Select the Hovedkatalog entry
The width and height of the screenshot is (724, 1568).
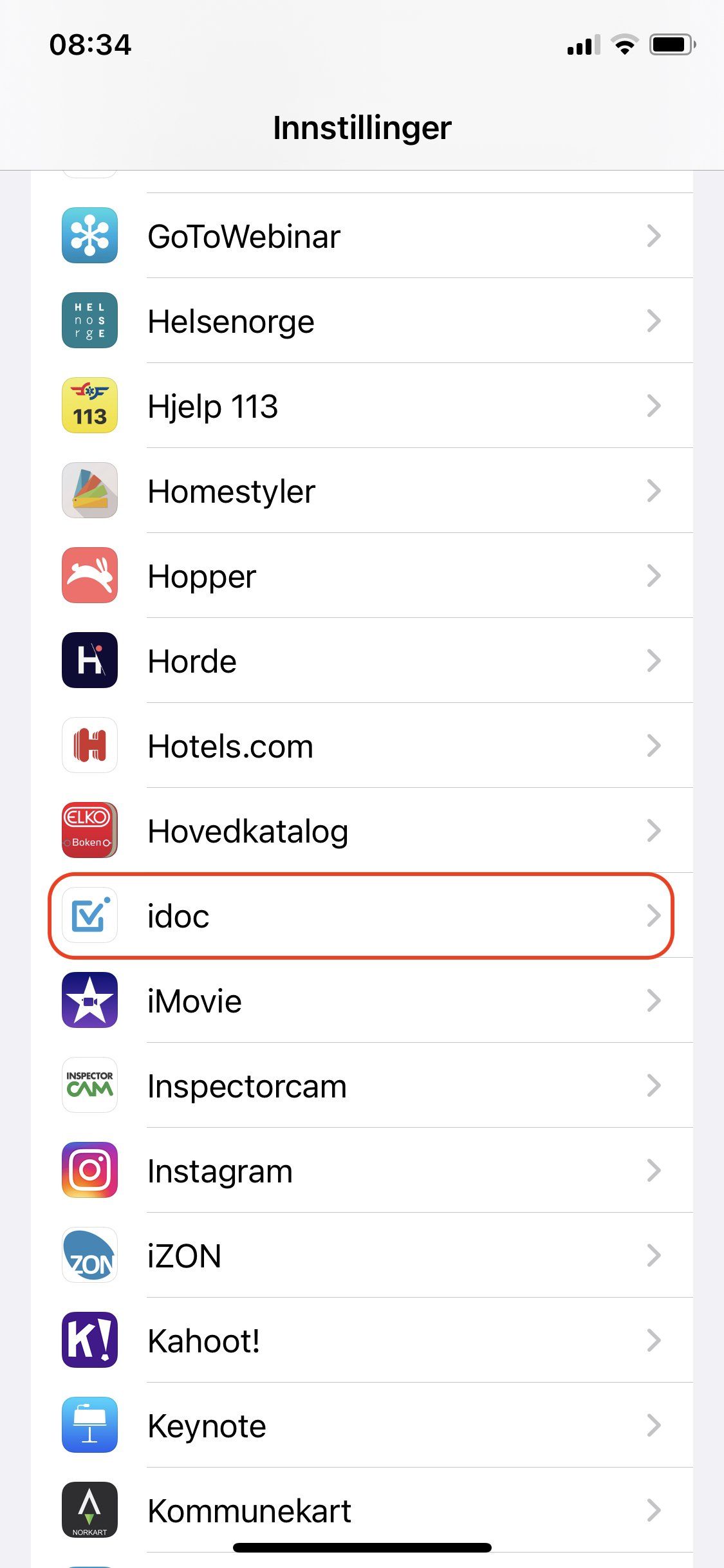[x=362, y=830]
